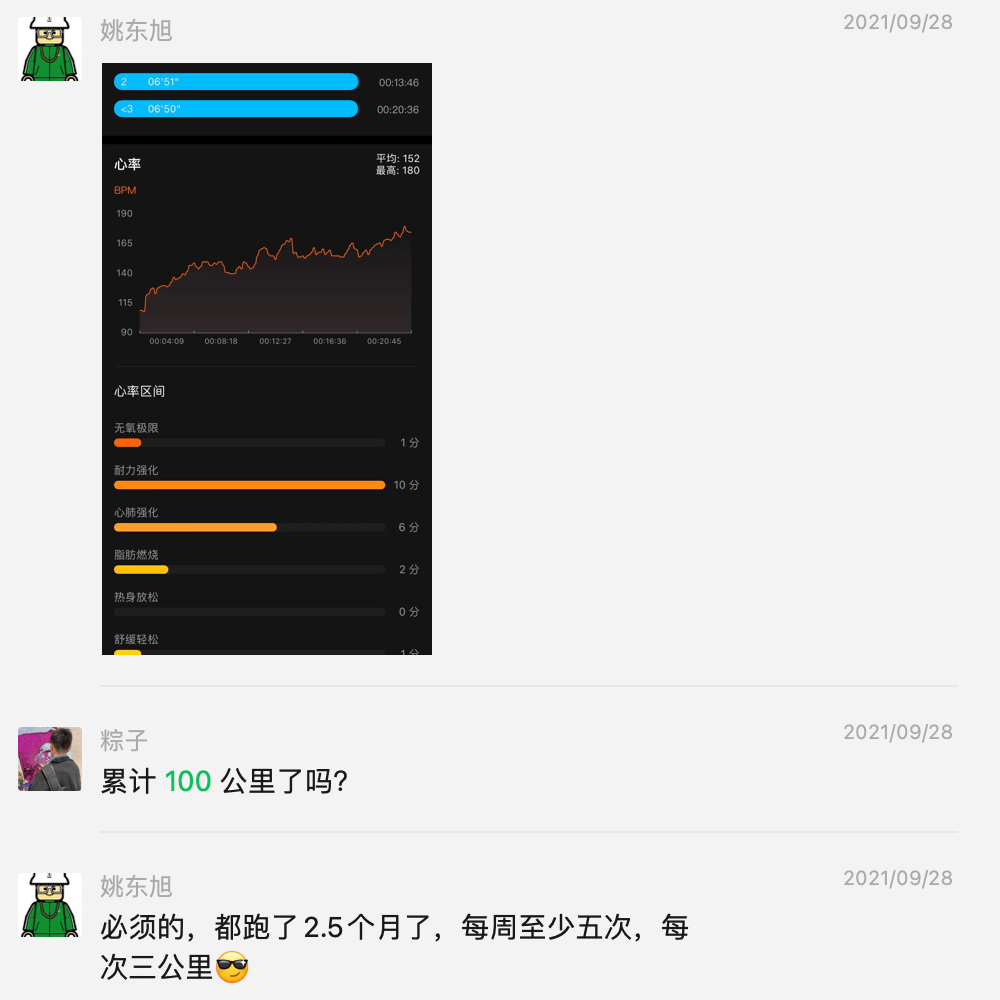Open the heart rate screenshot sent by 姚东旭
The image size is (1000, 1000).
coord(267,359)
